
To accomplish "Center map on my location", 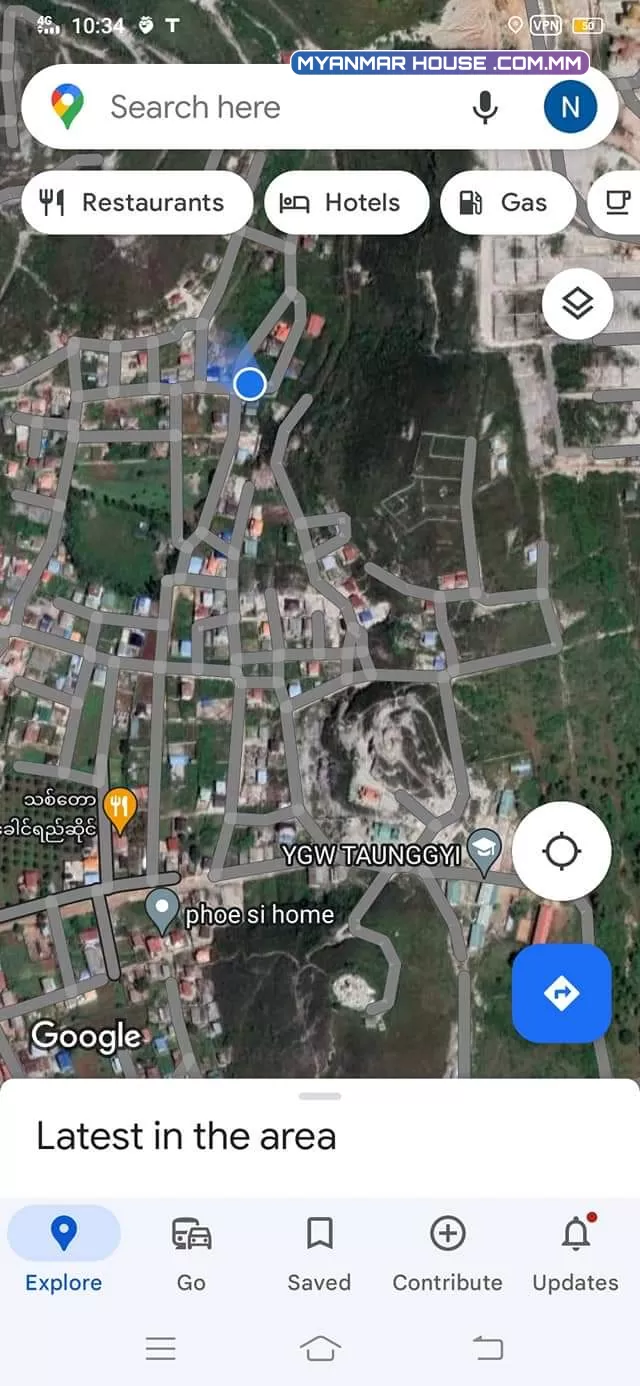I will [x=561, y=851].
